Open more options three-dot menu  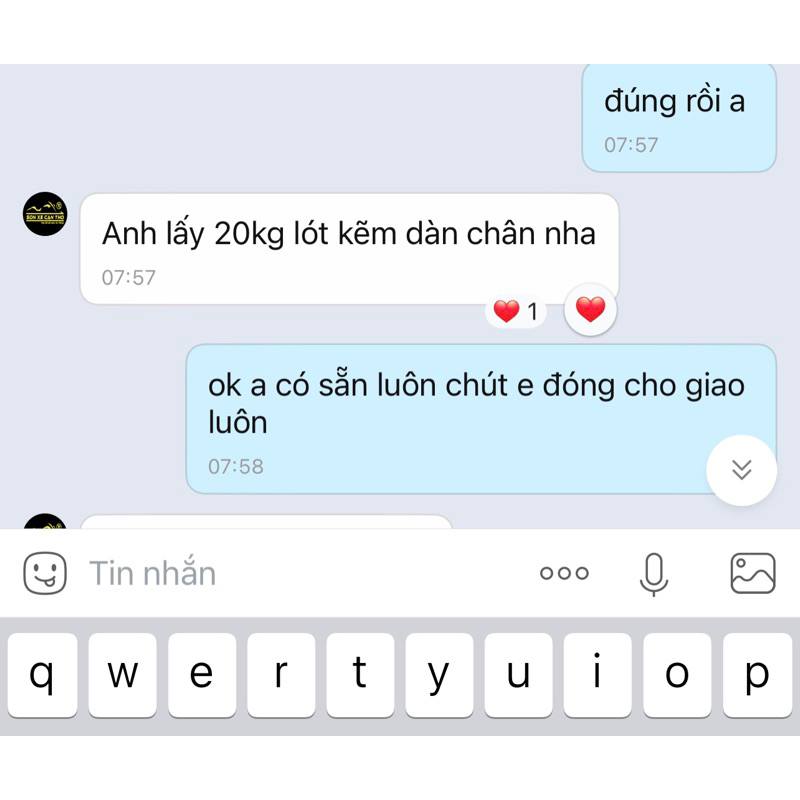pyautogui.click(x=564, y=574)
